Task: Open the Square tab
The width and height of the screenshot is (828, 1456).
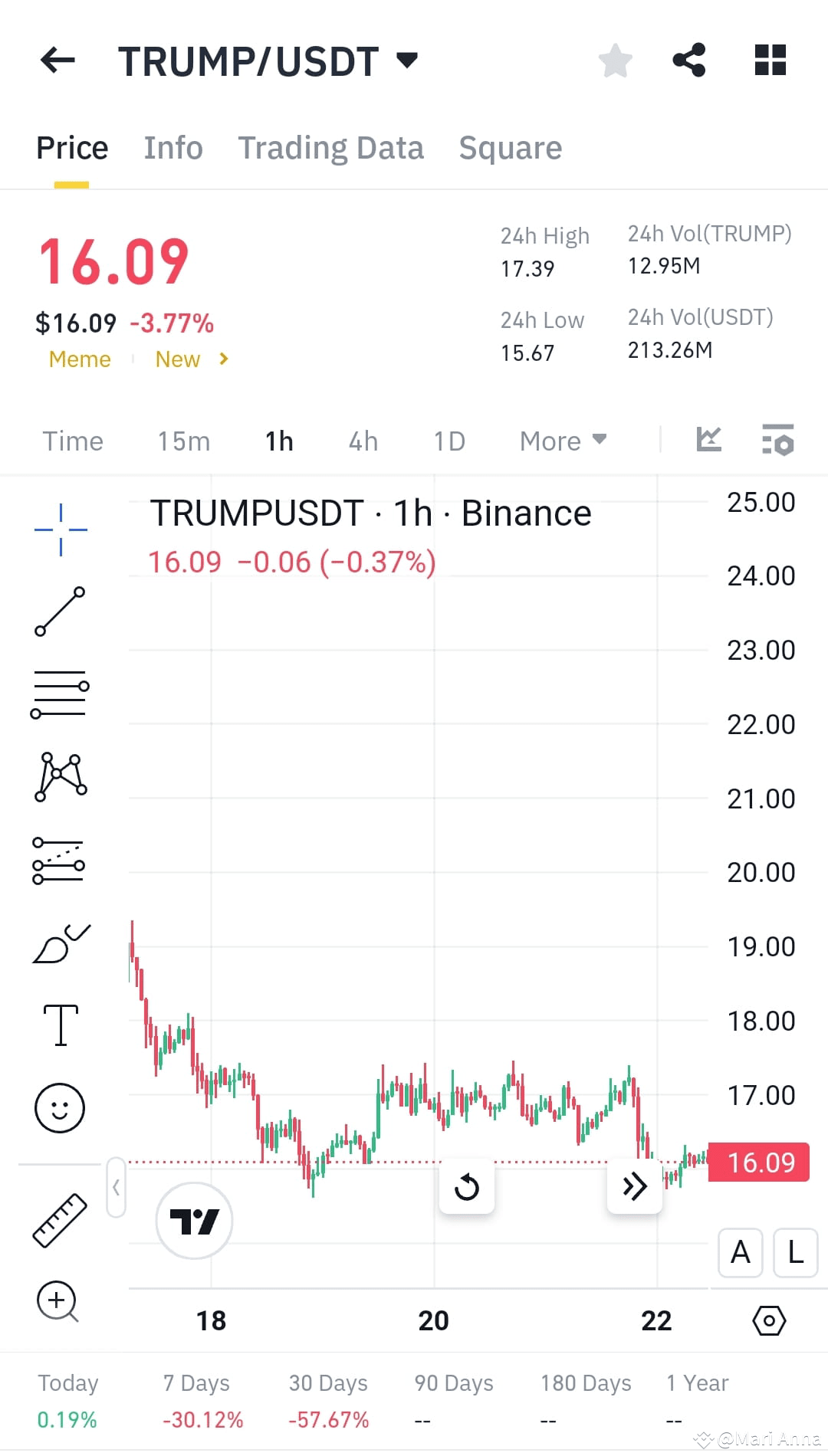Action: [510, 147]
